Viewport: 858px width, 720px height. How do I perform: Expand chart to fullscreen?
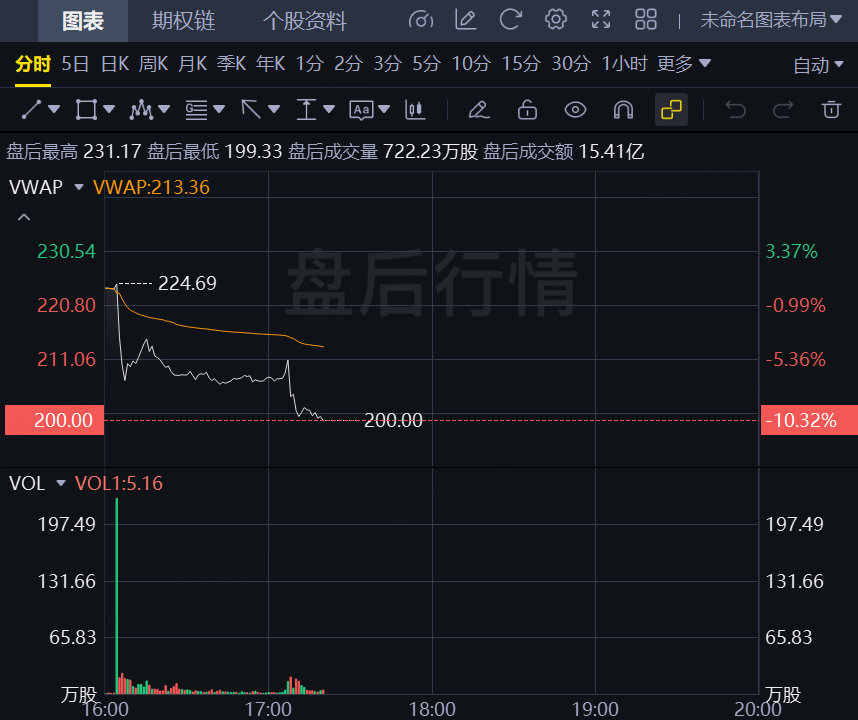pos(601,19)
